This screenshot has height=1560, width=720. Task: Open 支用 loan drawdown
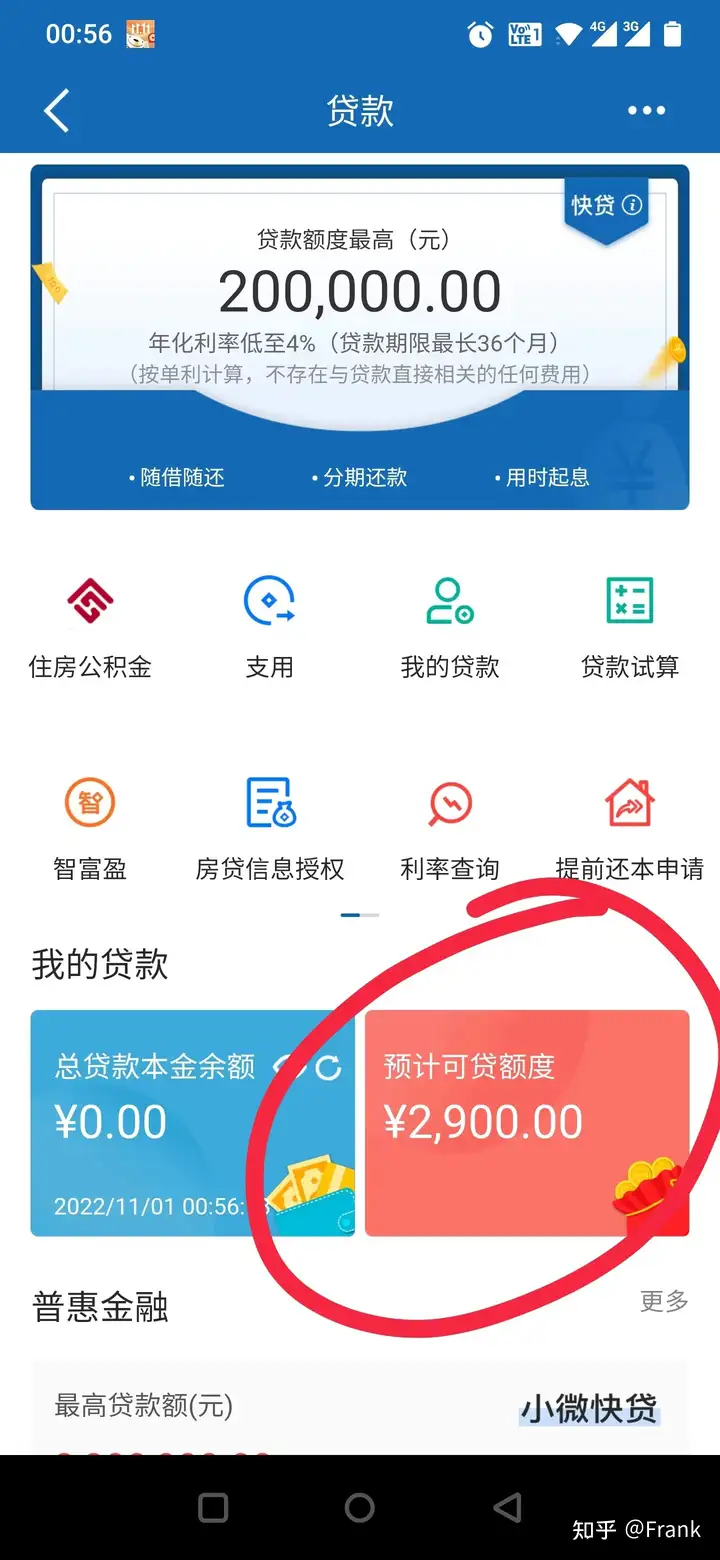pos(269,625)
